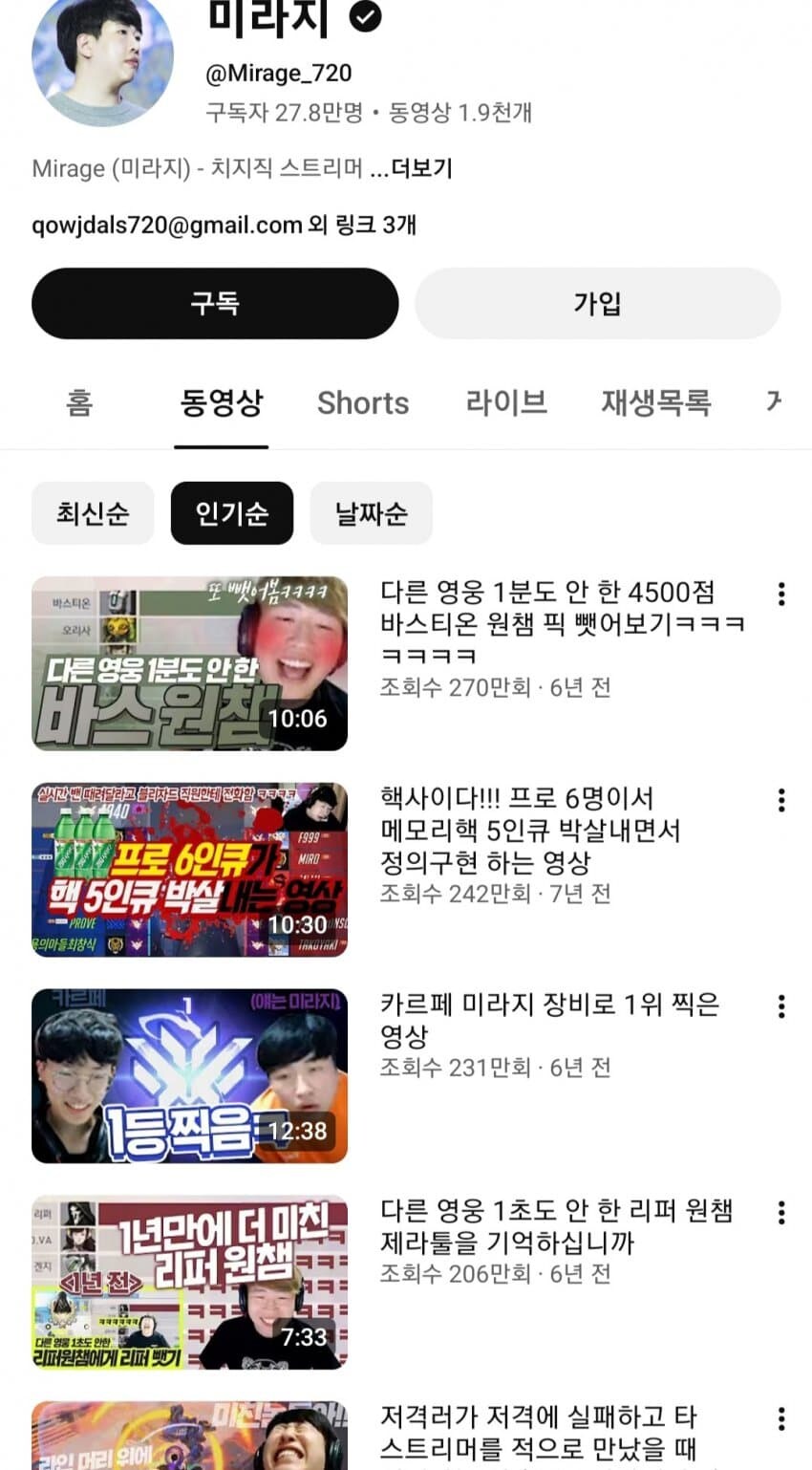Viewport: 812px width, 1470px height.
Task: Switch to the 재생목록 tab
Action: pos(655,403)
